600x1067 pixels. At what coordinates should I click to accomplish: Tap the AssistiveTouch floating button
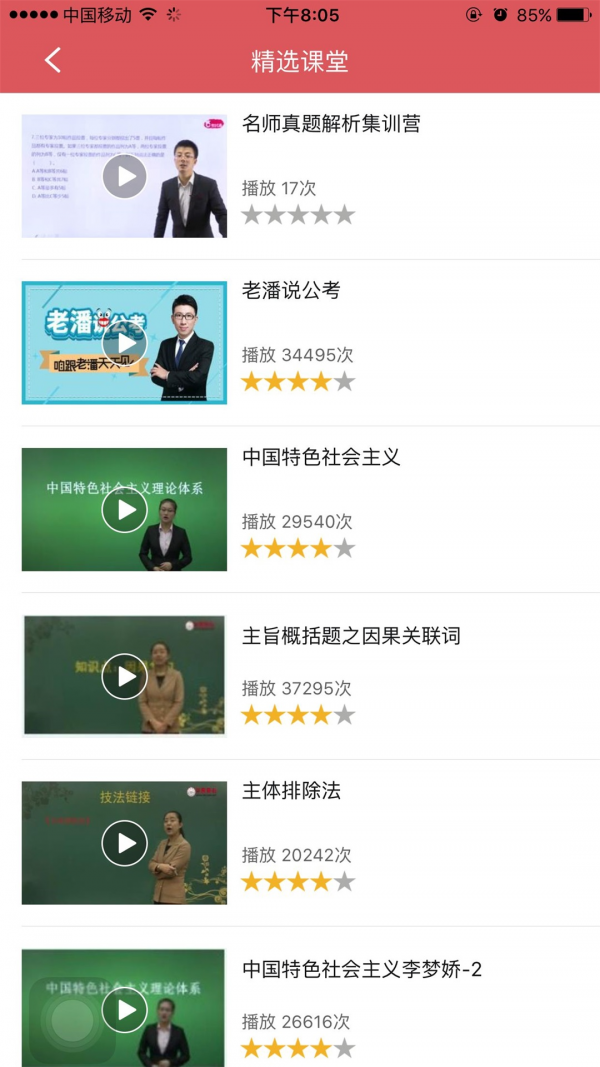tap(72, 1020)
